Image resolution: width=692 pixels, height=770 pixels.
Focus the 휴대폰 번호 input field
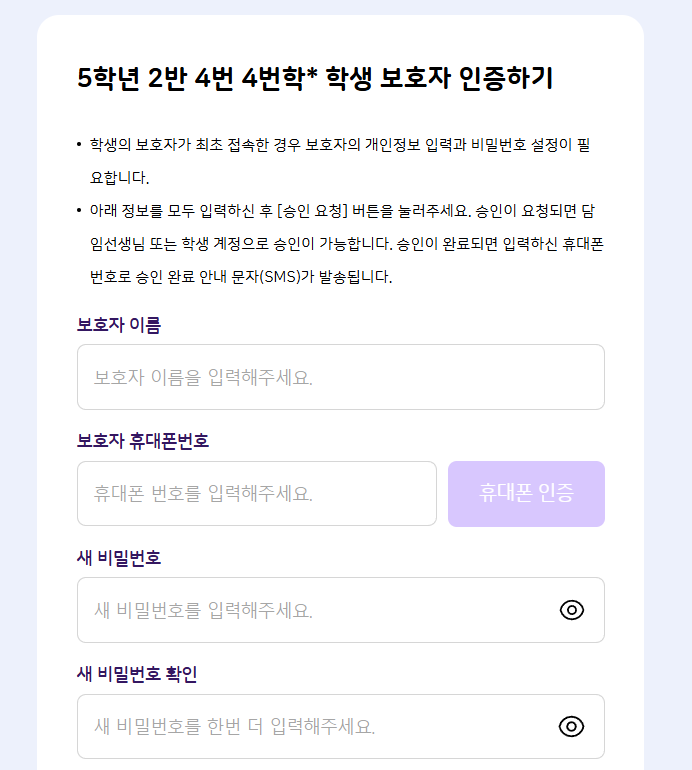click(256, 493)
